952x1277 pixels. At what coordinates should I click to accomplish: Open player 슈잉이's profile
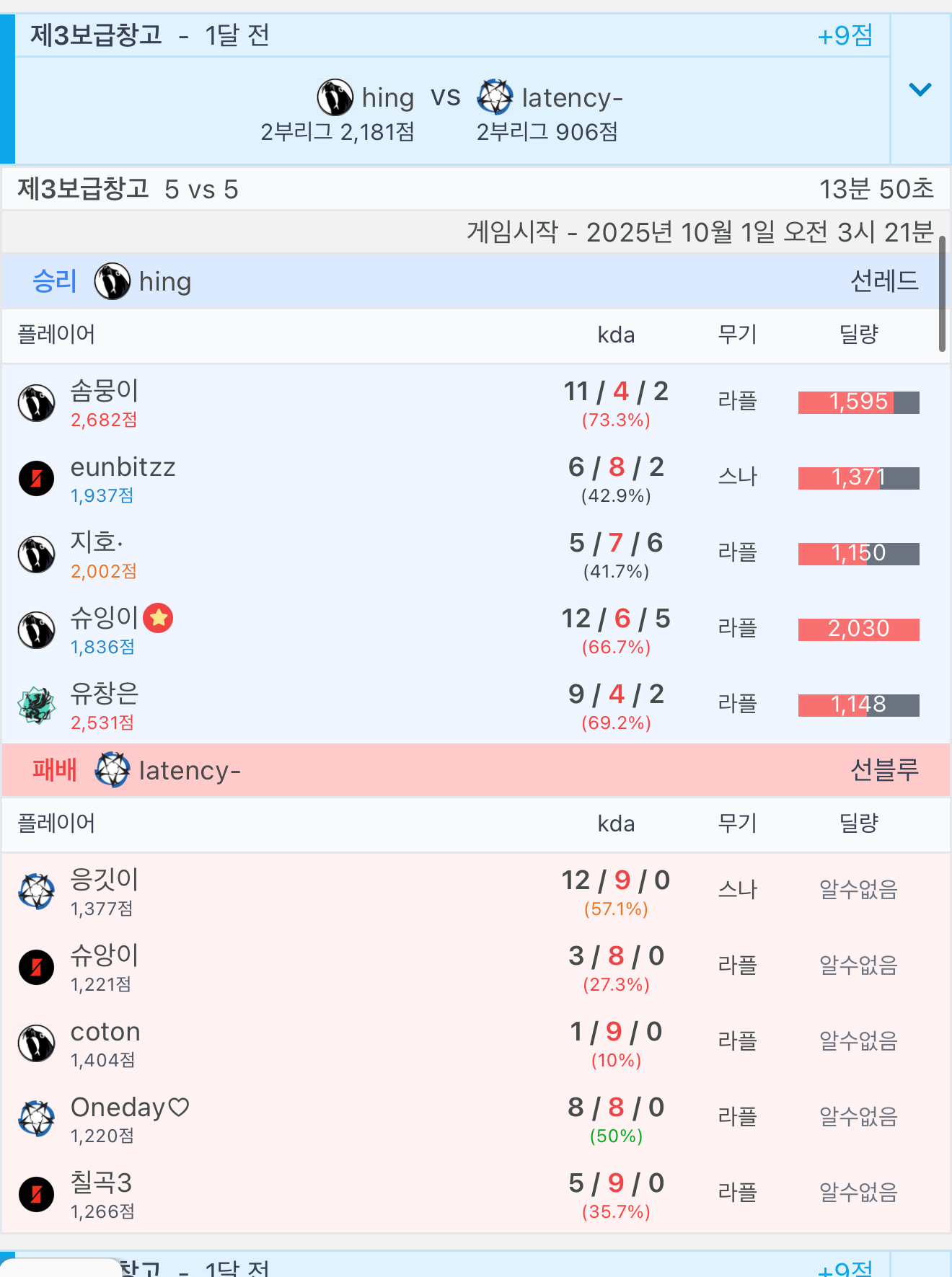pyautogui.click(x=104, y=618)
